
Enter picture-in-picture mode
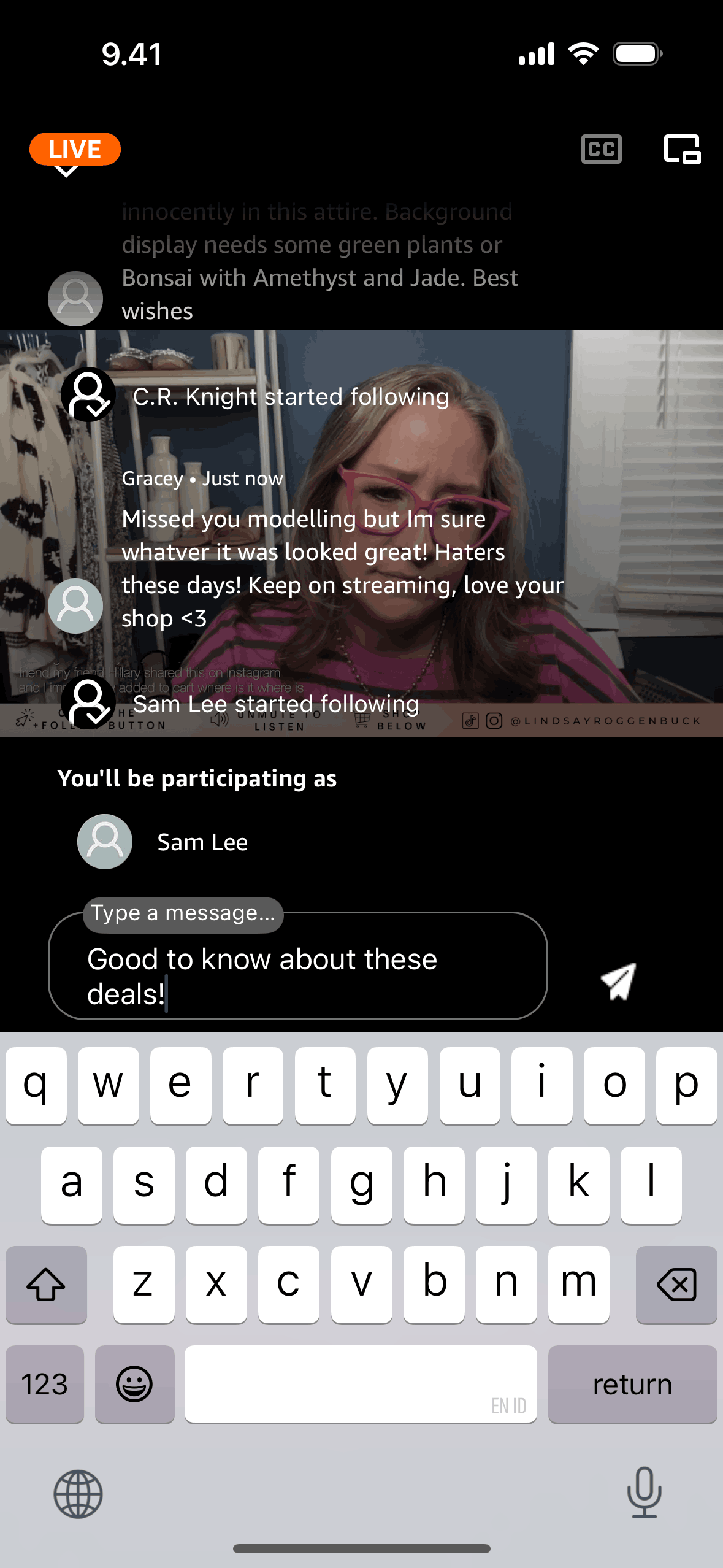(682, 149)
